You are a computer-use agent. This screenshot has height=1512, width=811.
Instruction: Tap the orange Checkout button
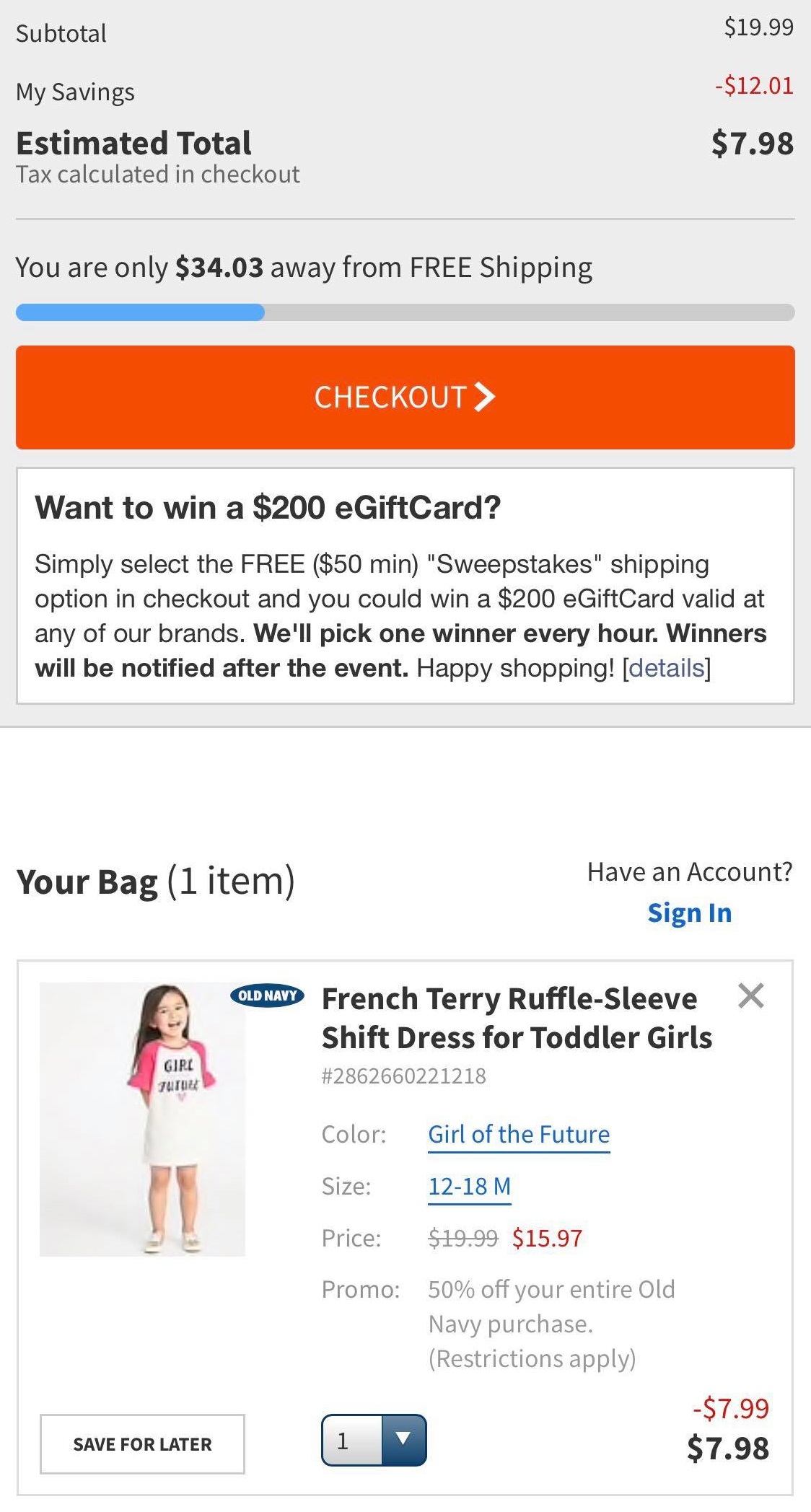[x=405, y=397]
